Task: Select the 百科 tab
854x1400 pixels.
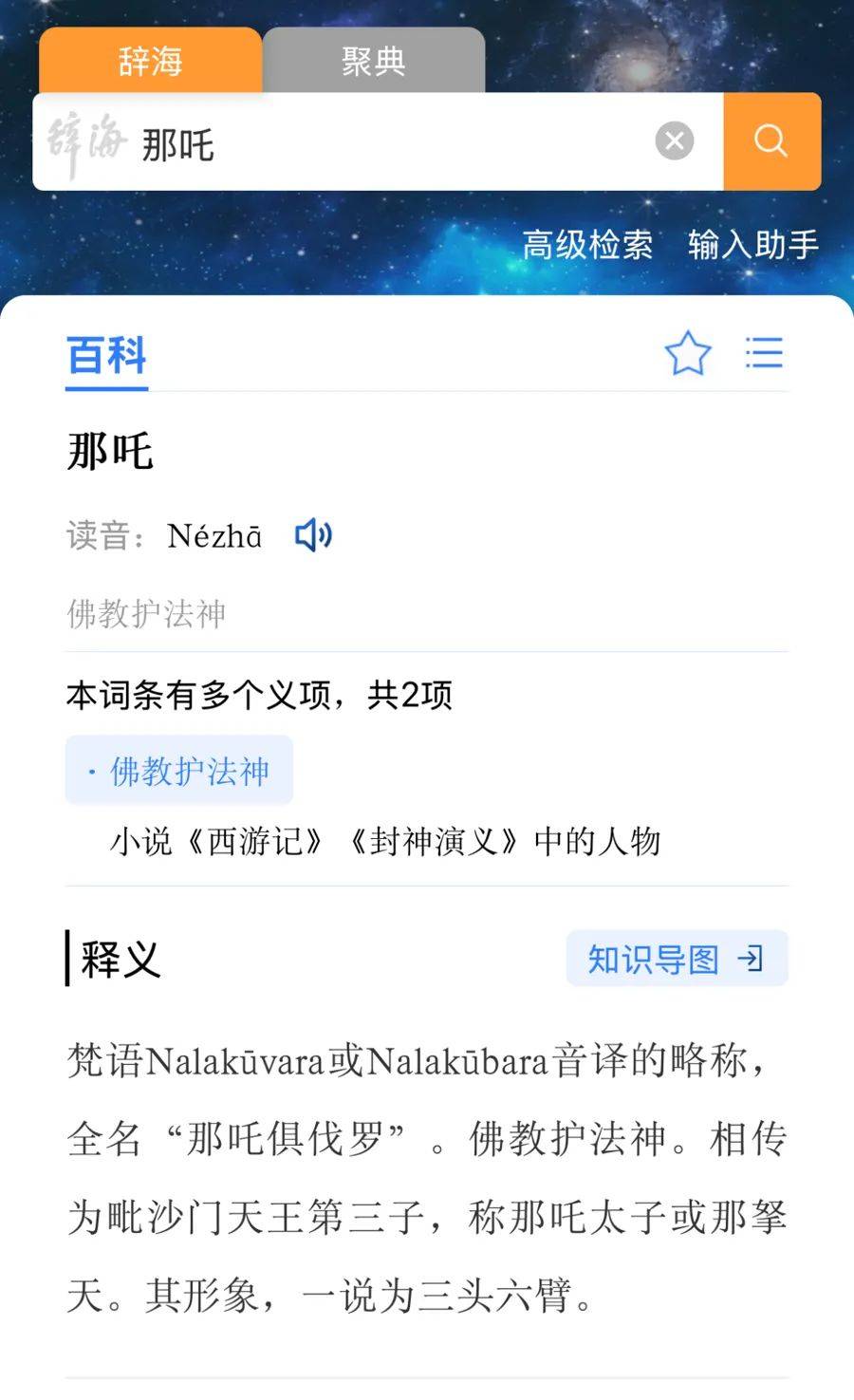Action: tap(106, 357)
